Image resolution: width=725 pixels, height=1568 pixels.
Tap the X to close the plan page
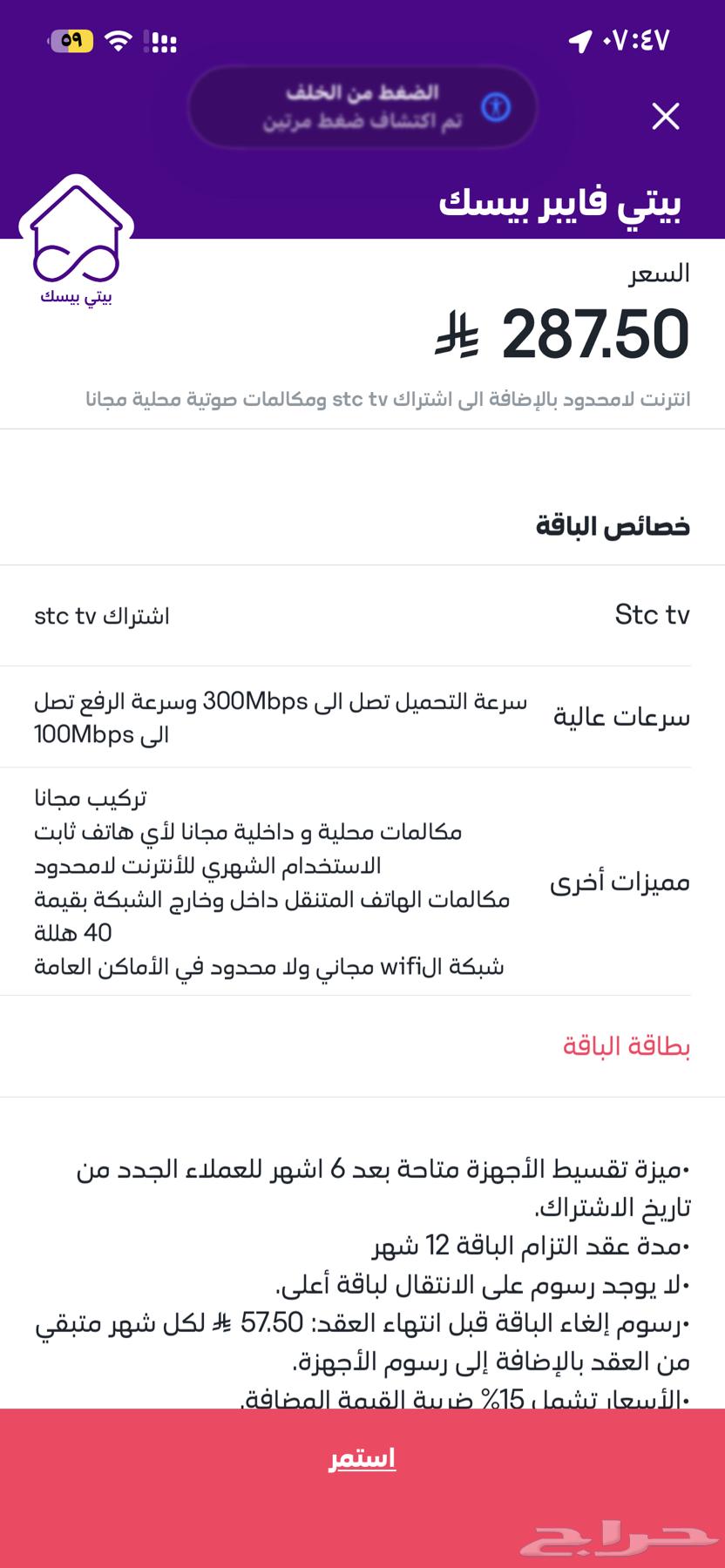(666, 116)
